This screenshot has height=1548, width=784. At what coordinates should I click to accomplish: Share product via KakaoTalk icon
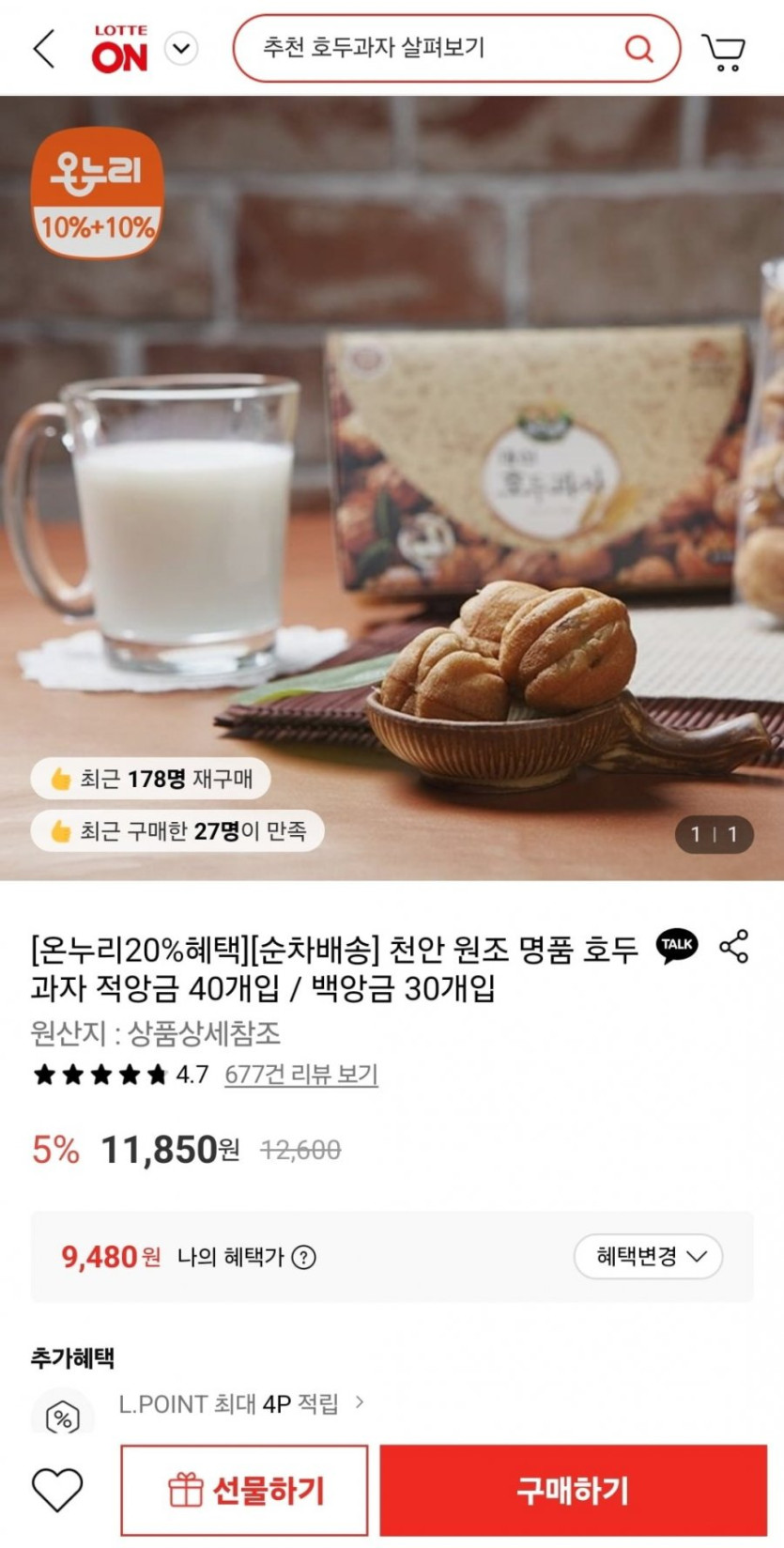[x=677, y=946]
